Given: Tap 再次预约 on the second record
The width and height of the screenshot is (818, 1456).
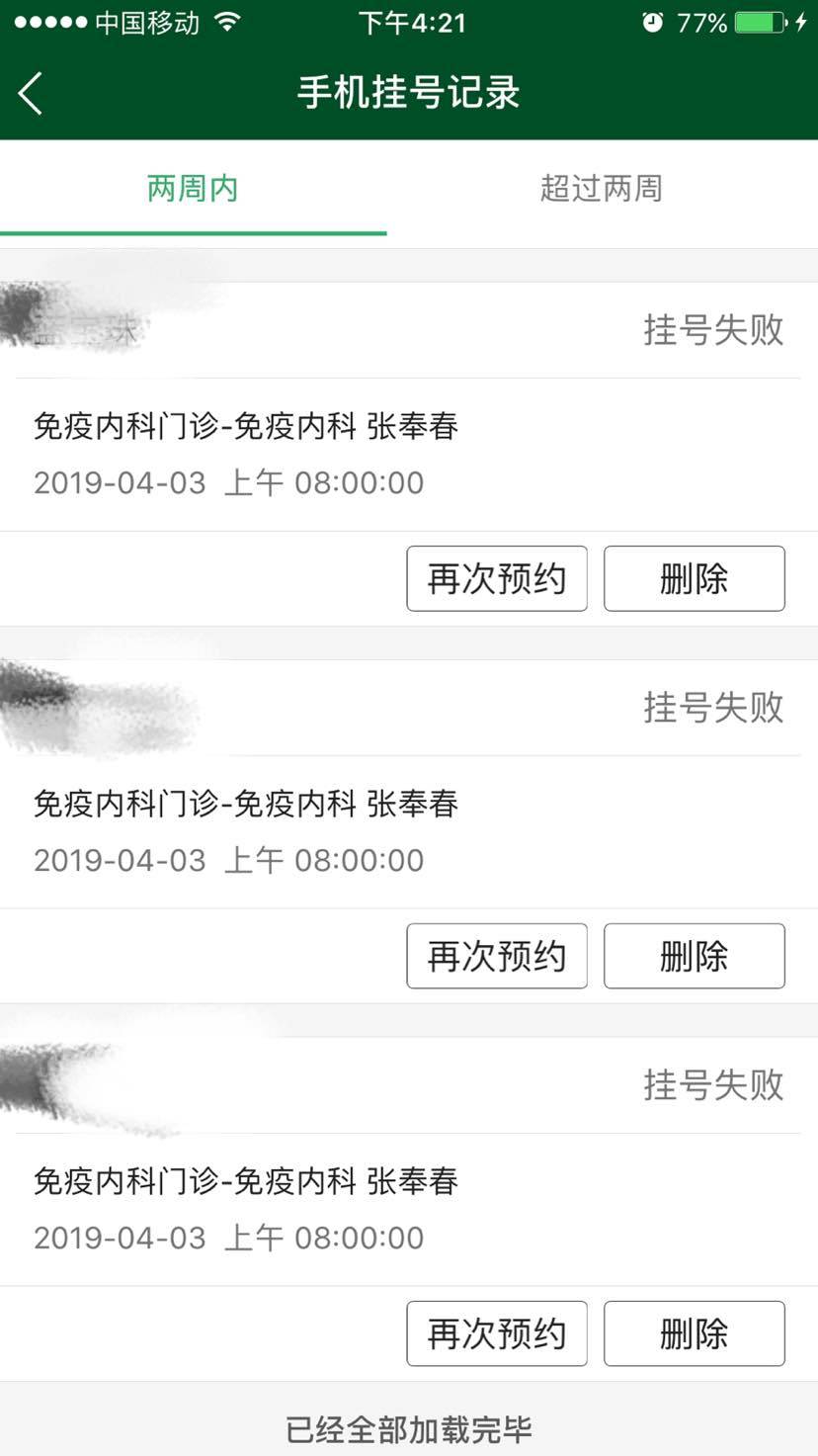Looking at the screenshot, I should tap(497, 956).
